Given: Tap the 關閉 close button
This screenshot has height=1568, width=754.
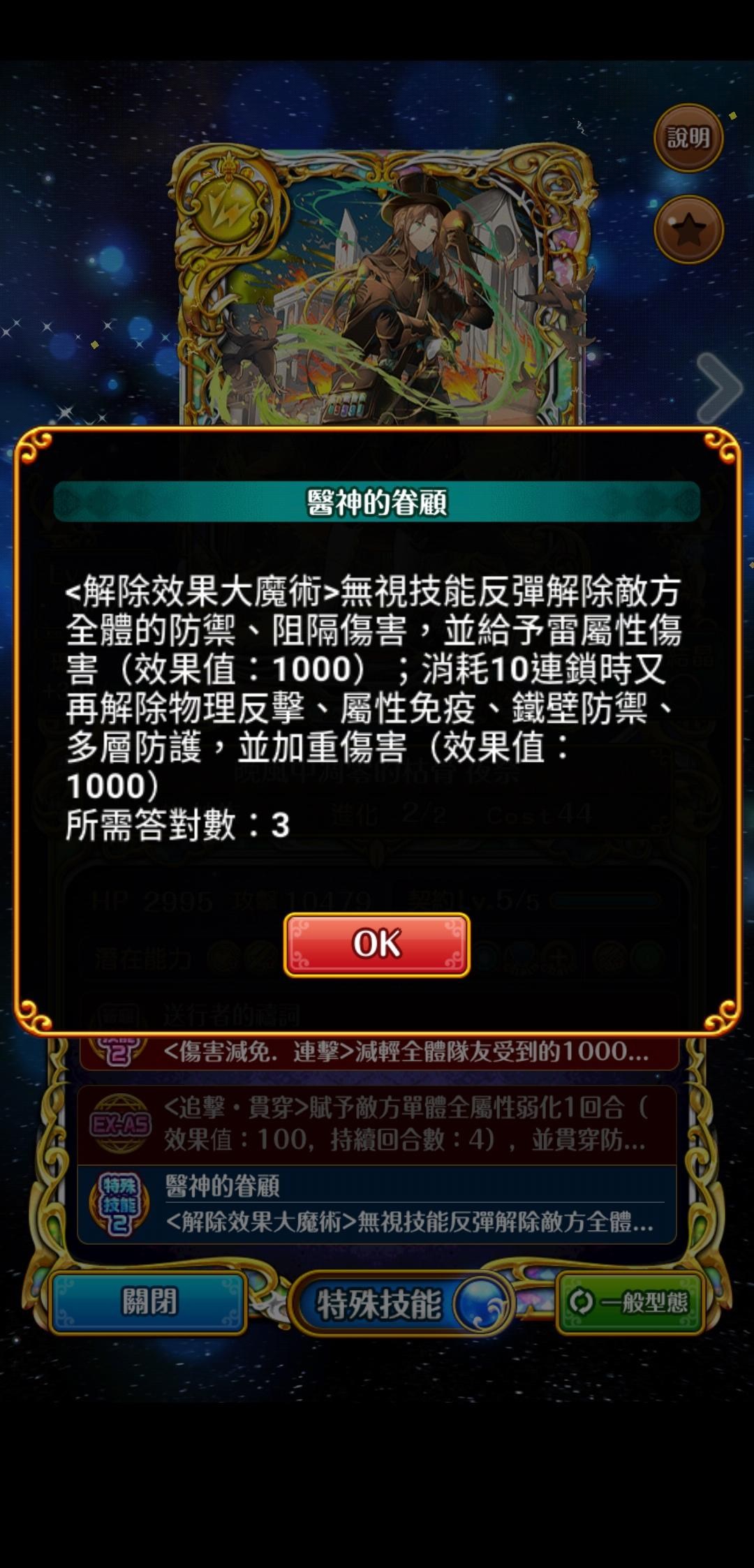Looking at the screenshot, I should (149, 1303).
